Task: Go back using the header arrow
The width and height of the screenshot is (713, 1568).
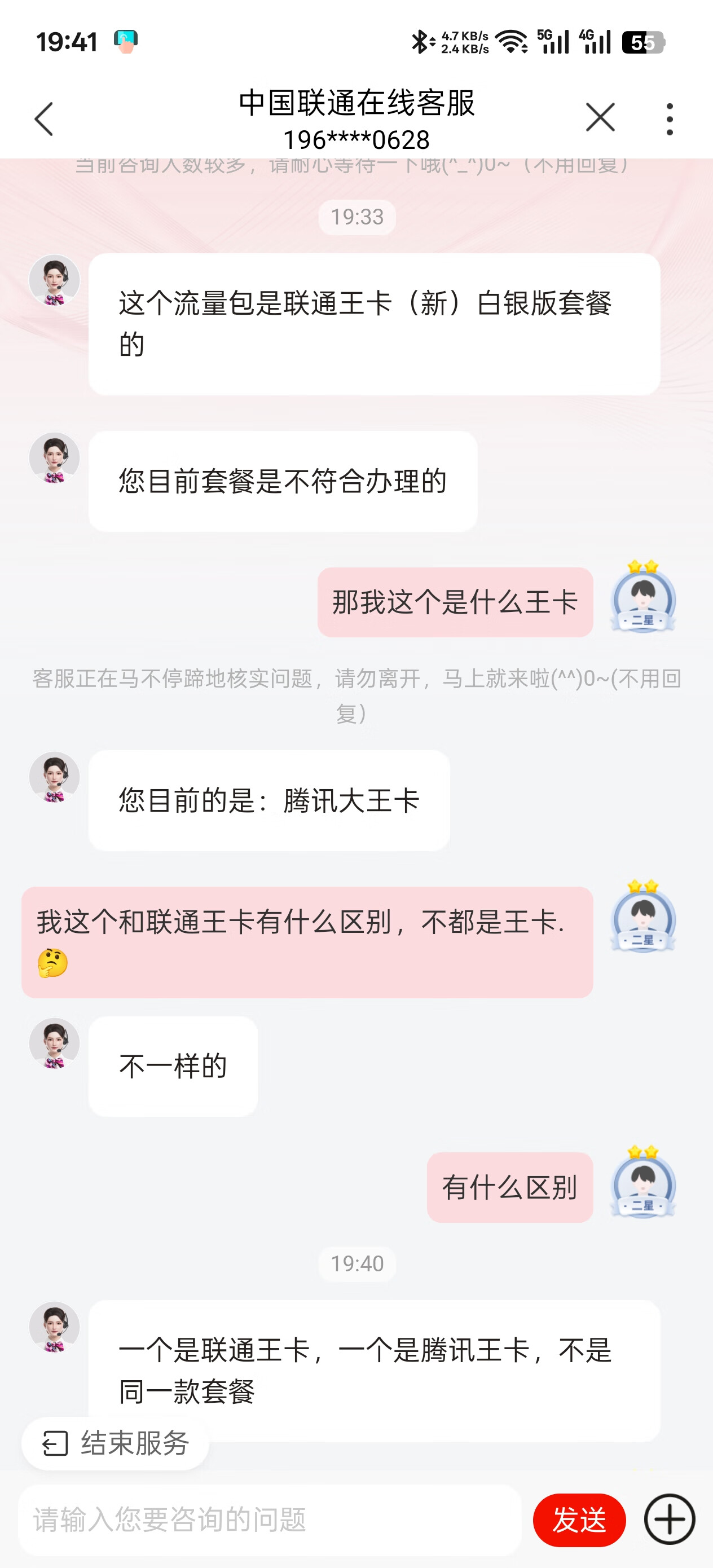Action: pos(44,118)
